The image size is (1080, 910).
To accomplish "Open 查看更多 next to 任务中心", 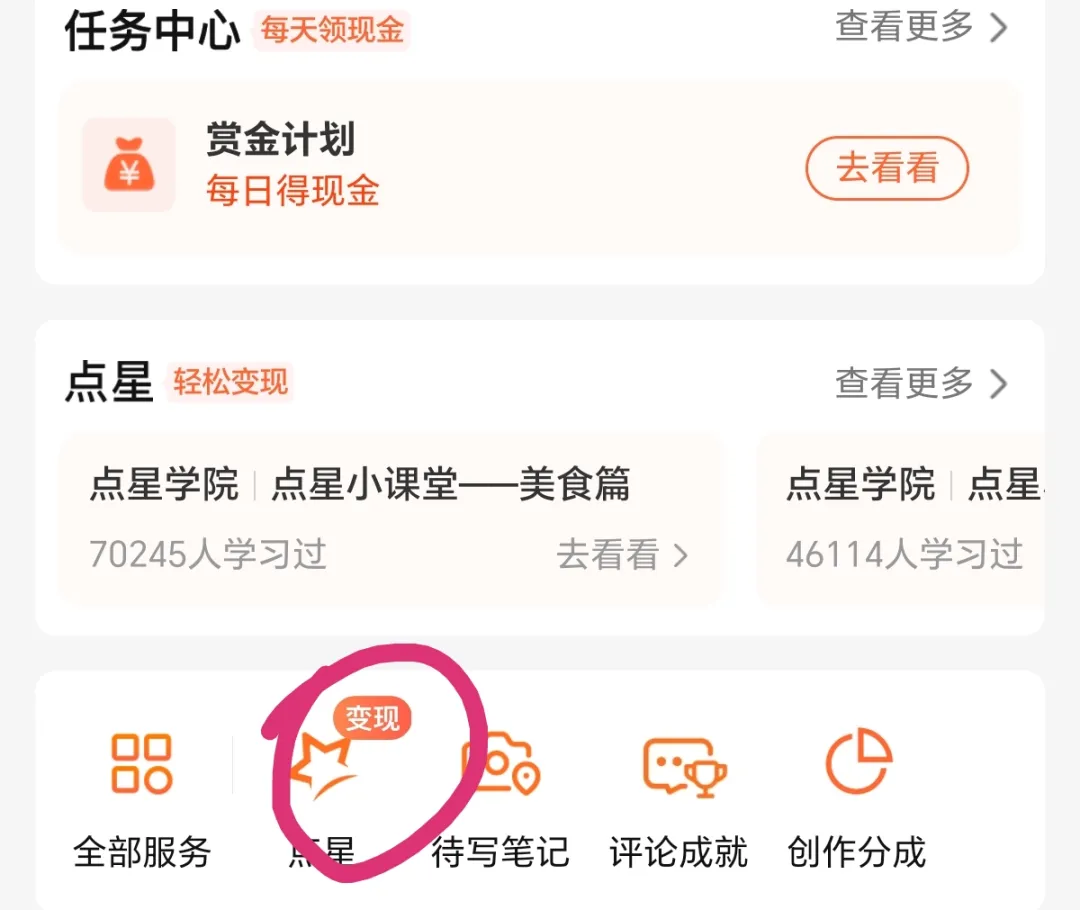I will 920,28.
